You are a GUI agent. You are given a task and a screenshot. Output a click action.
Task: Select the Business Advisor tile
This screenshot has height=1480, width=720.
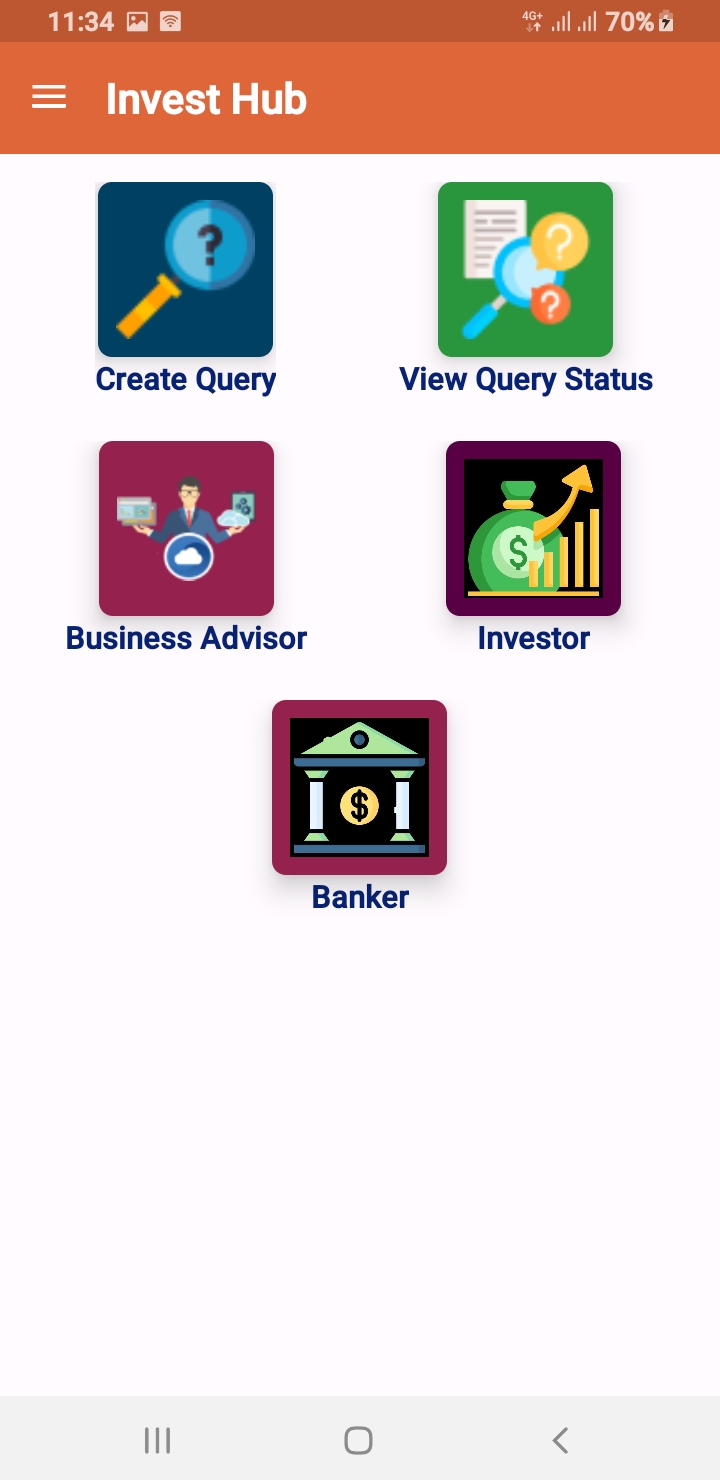(x=186, y=528)
